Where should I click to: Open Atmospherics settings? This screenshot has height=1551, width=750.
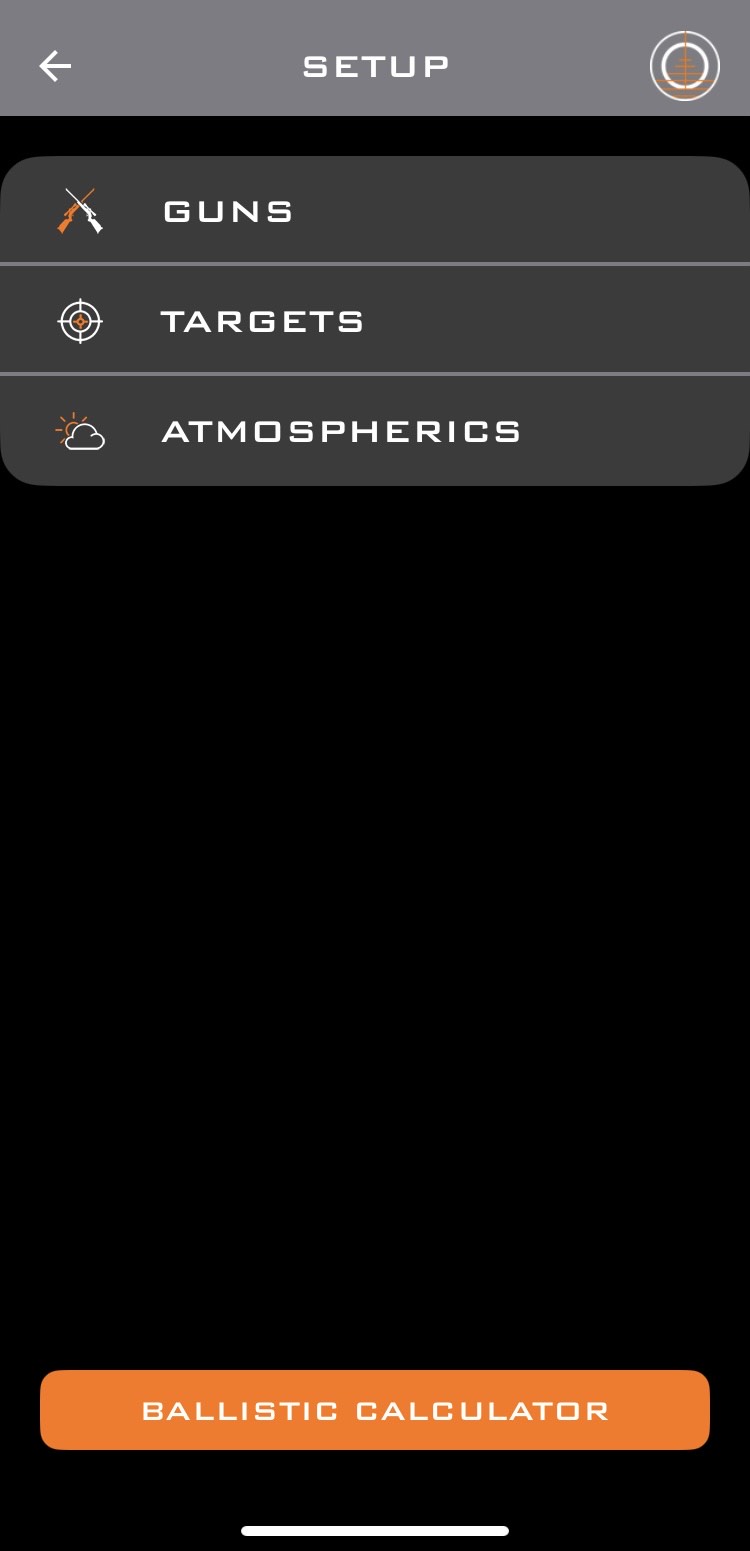[375, 431]
